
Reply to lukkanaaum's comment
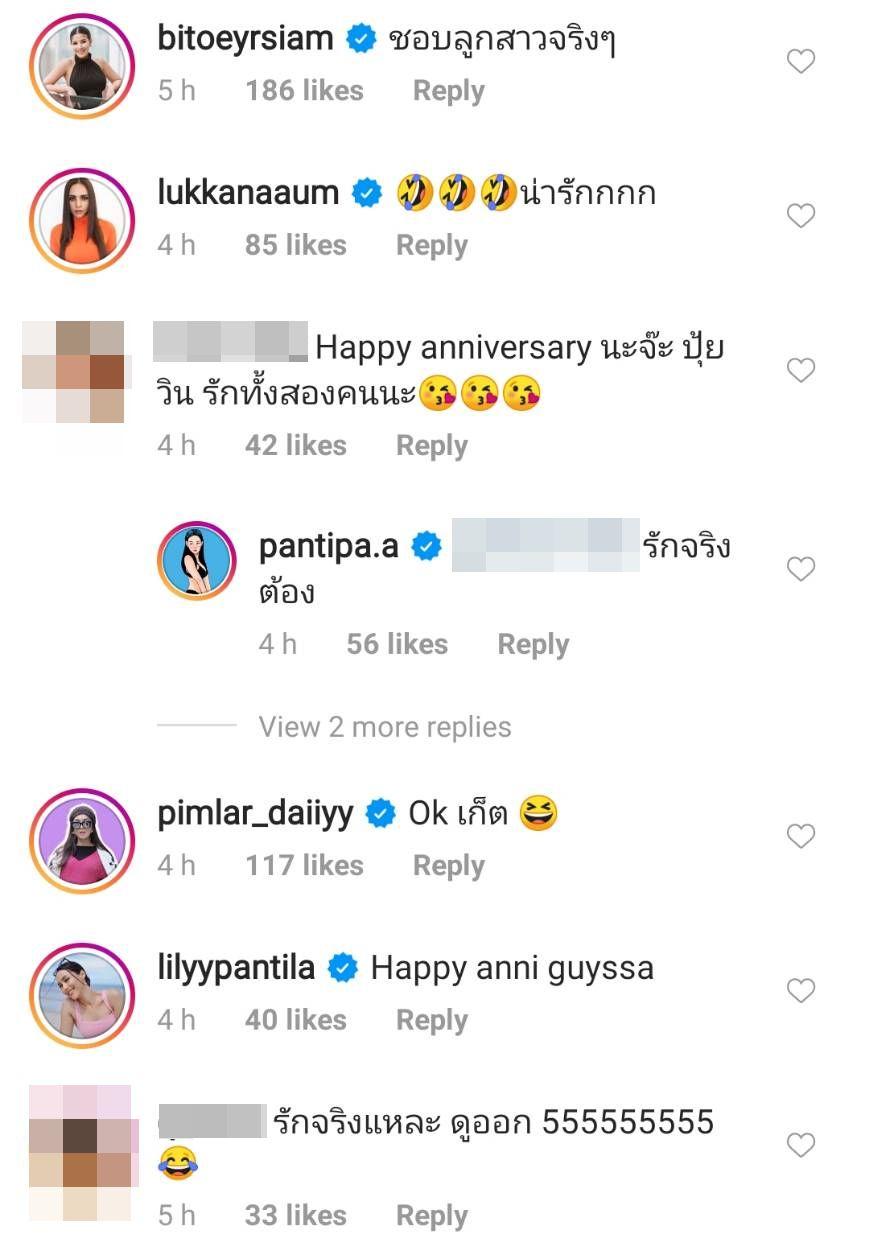(x=431, y=245)
